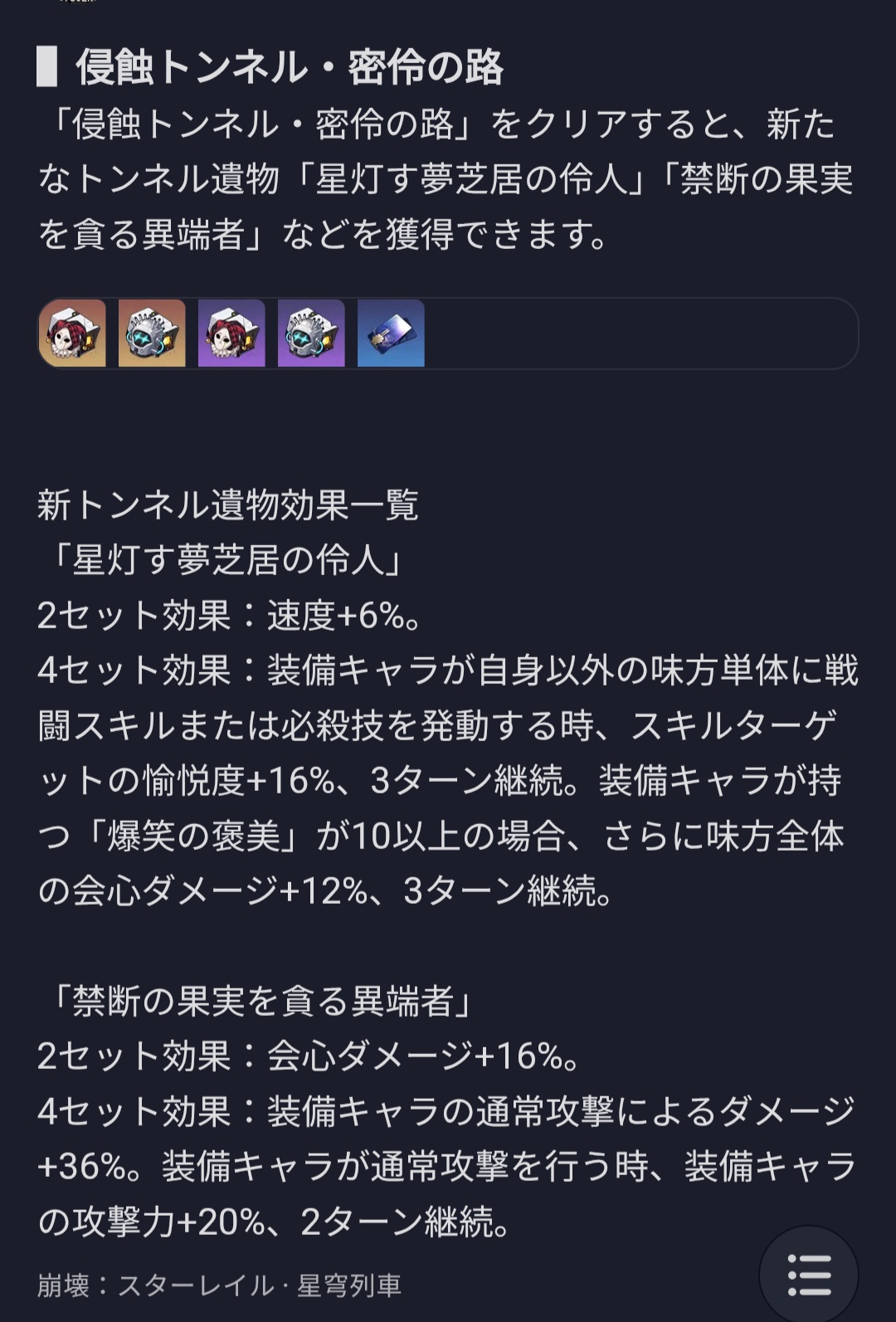Open the purple 禁断の果実を貪る異端者 relic icon
The width and height of the screenshot is (896, 1322).
coord(311,334)
